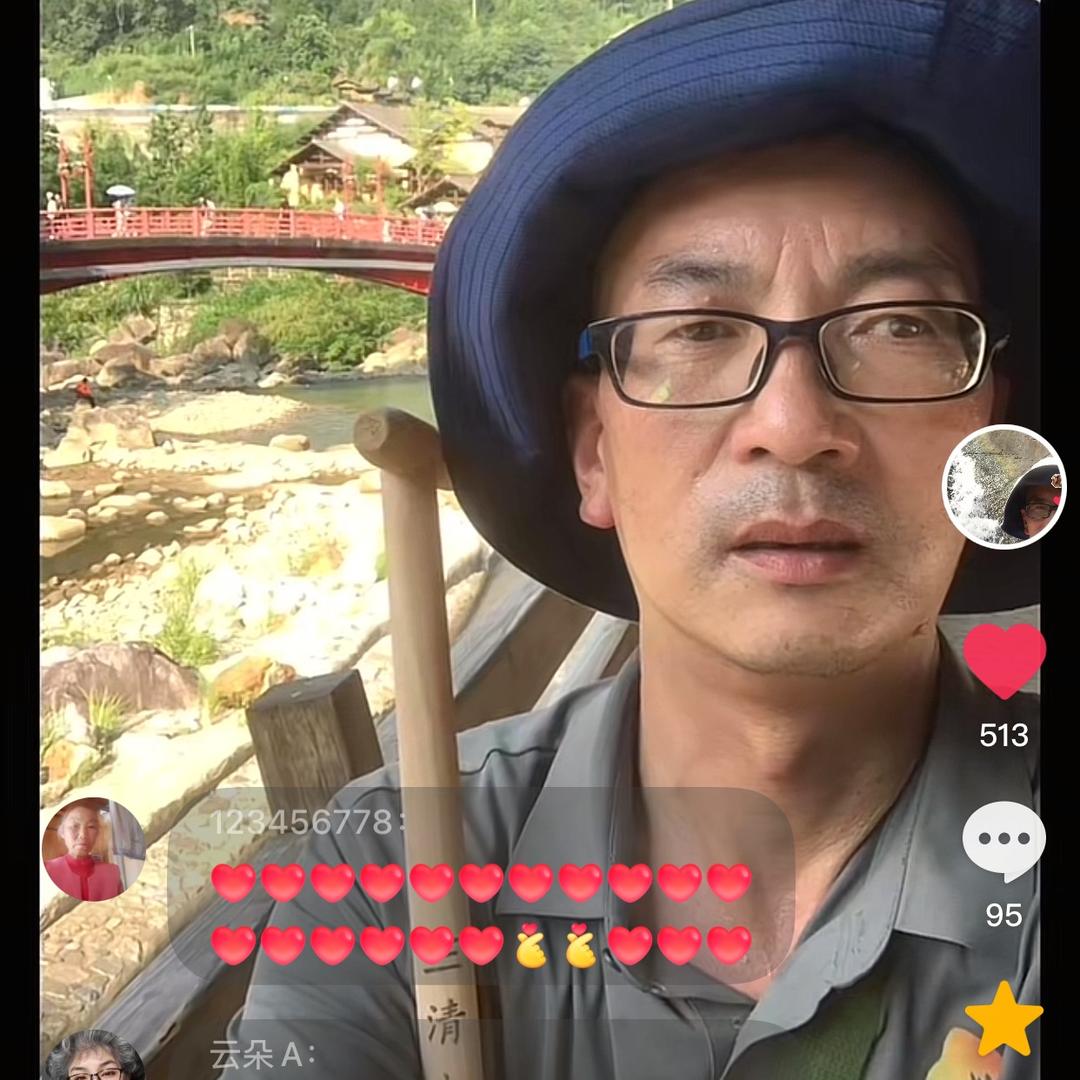Open the comments bubble
Screen dimensions: 1080x1080
[1003, 840]
